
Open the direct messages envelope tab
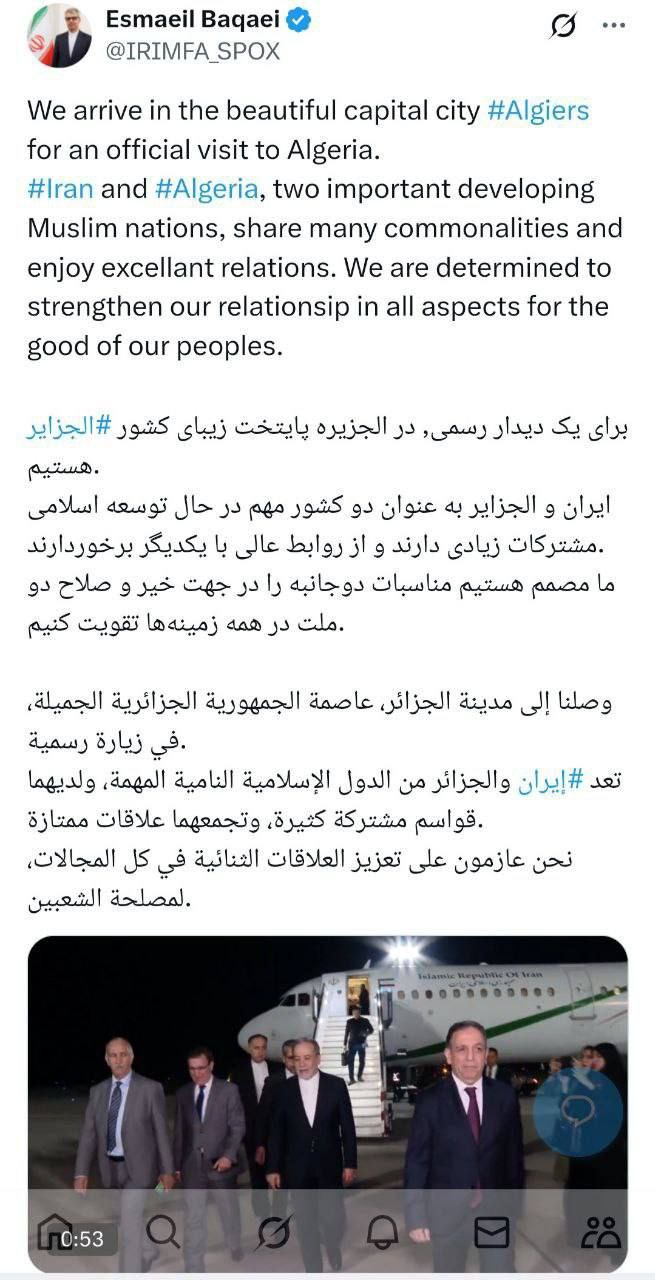point(492,1232)
